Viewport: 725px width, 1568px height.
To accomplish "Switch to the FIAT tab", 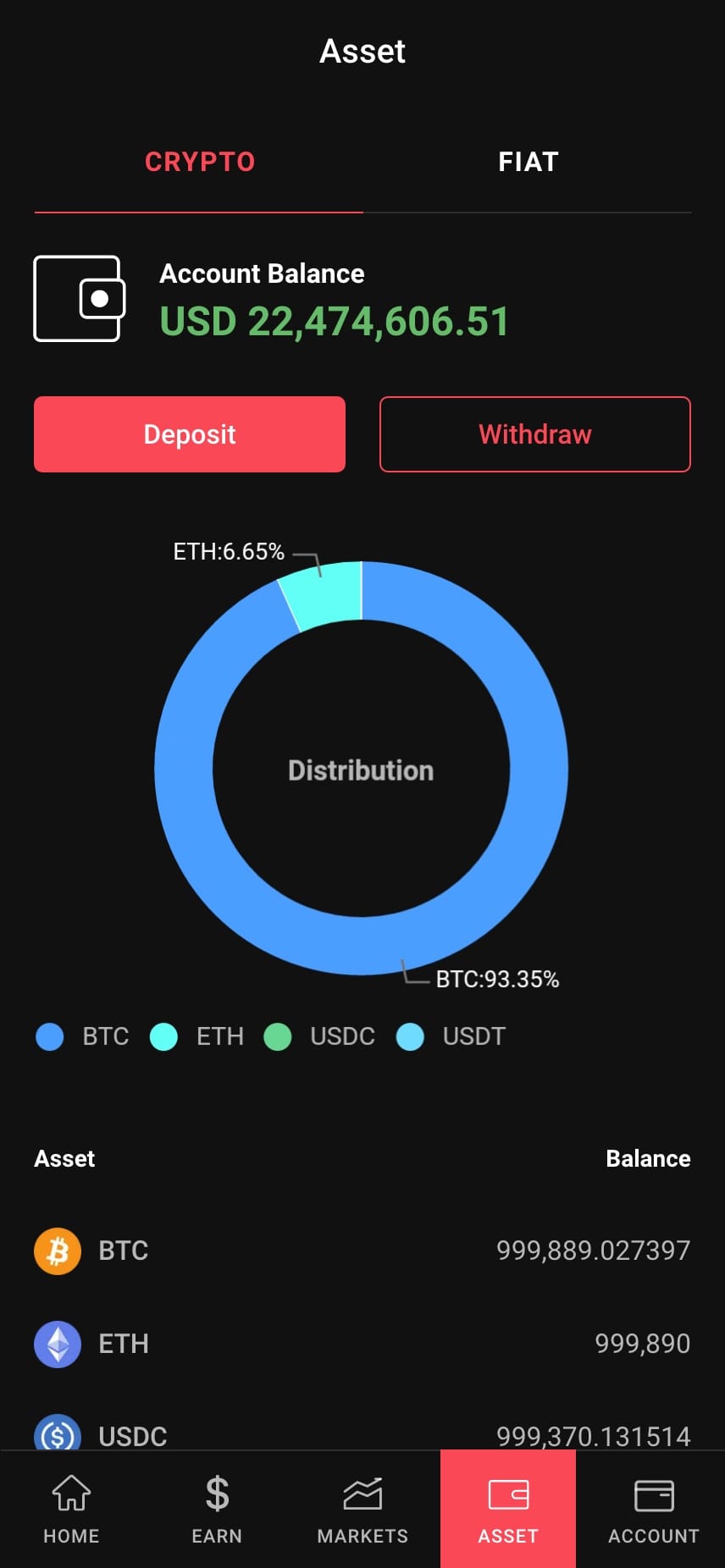I will click(528, 162).
